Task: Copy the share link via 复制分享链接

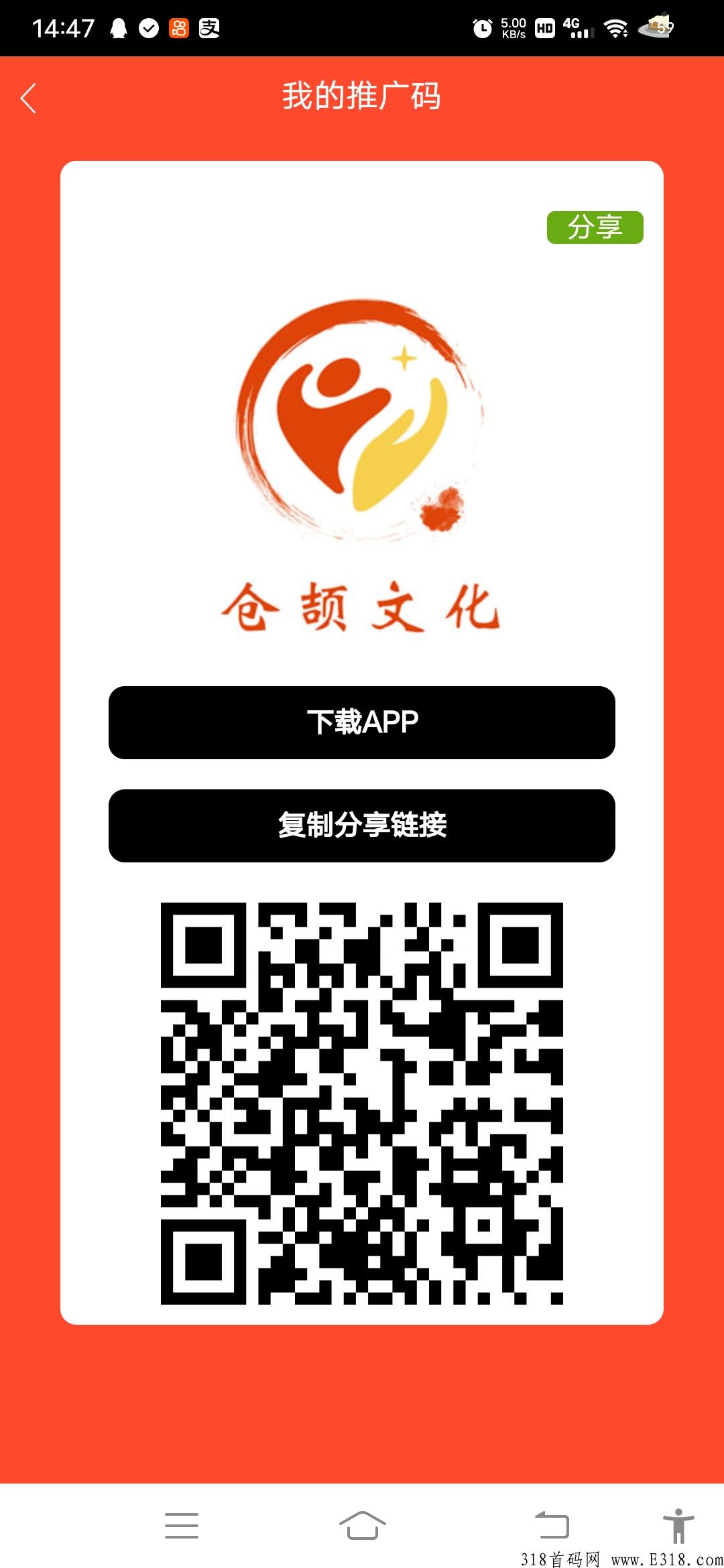Action: [x=362, y=826]
